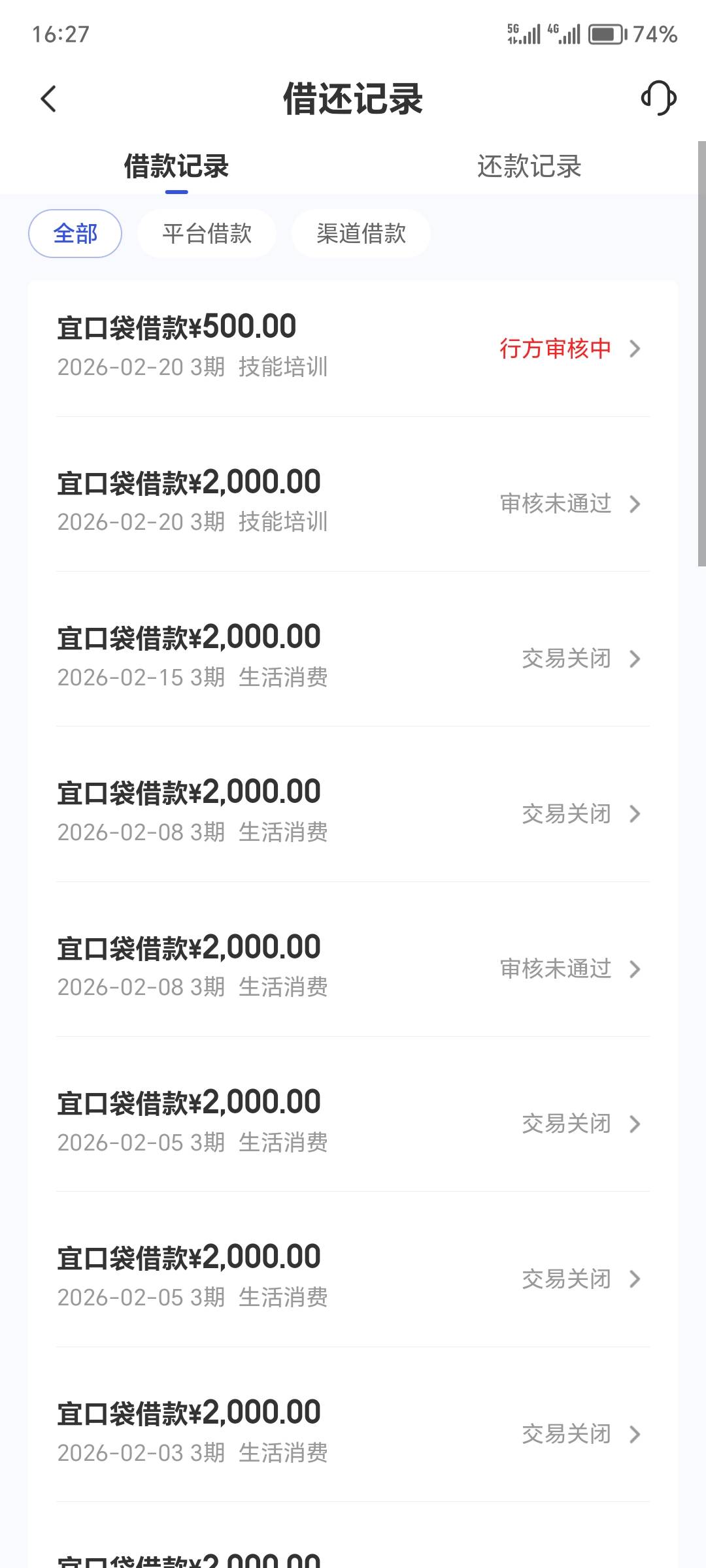Viewport: 706px width, 1568px height.
Task: Filter by 渠道借款
Action: pyautogui.click(x=361, y=233)
